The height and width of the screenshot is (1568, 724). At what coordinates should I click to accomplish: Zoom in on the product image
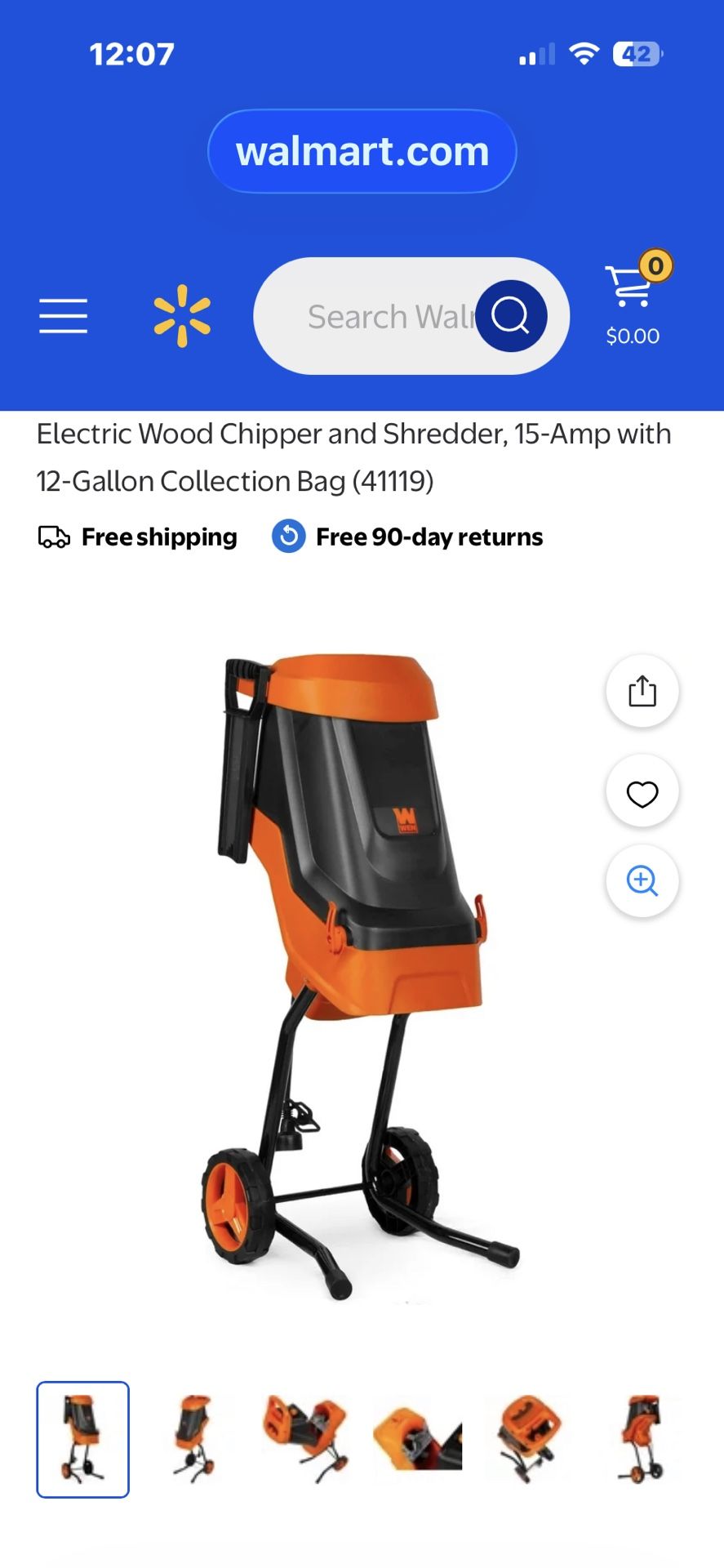[642, 880]
